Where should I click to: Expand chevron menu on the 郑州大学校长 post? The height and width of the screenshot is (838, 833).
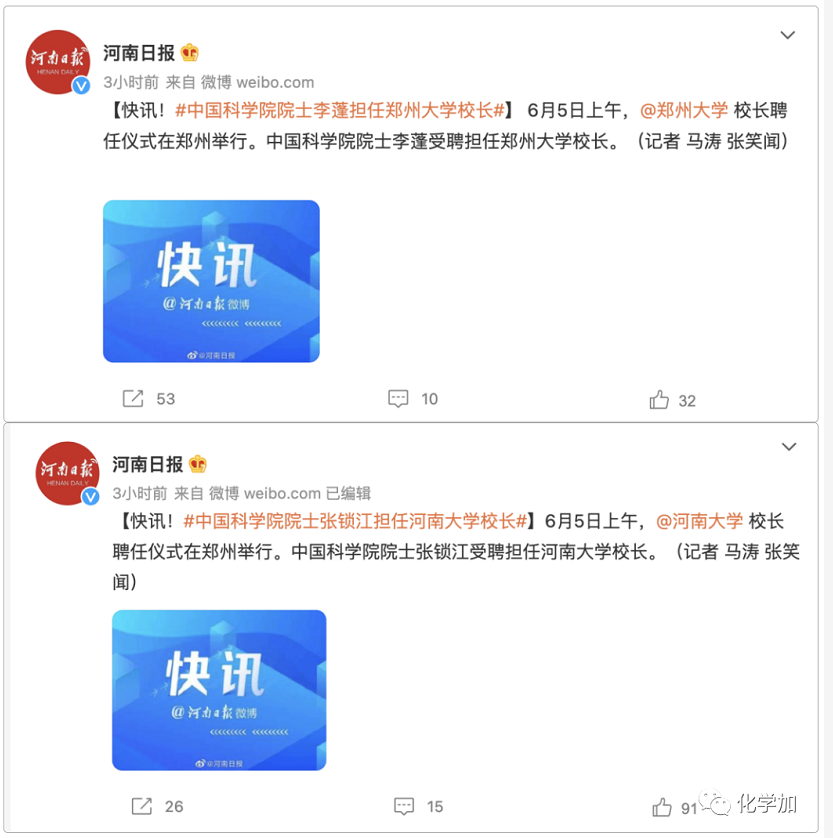pyautogui.click(x=788, y=35)
